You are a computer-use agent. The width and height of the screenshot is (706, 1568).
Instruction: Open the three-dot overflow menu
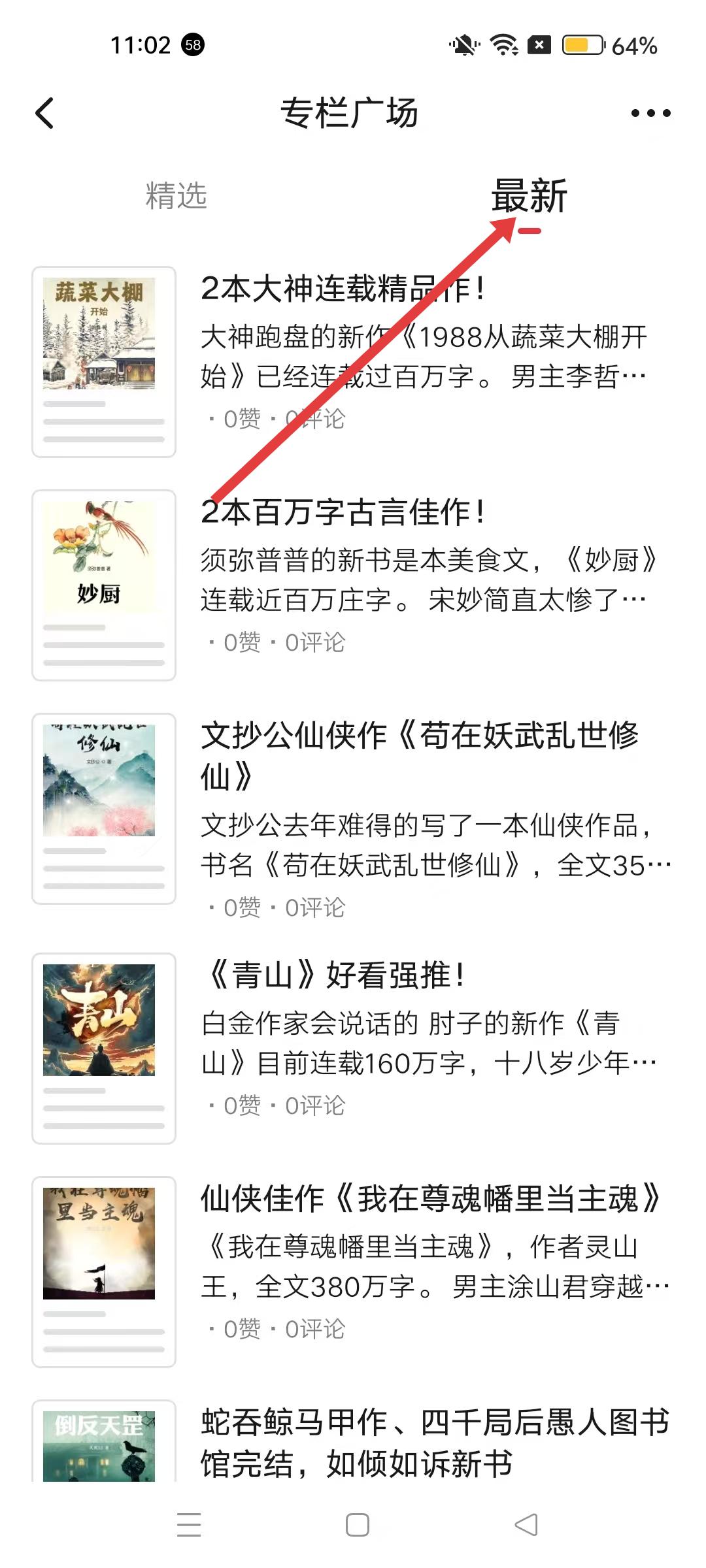pyautogui.click(x=650, y=113)
